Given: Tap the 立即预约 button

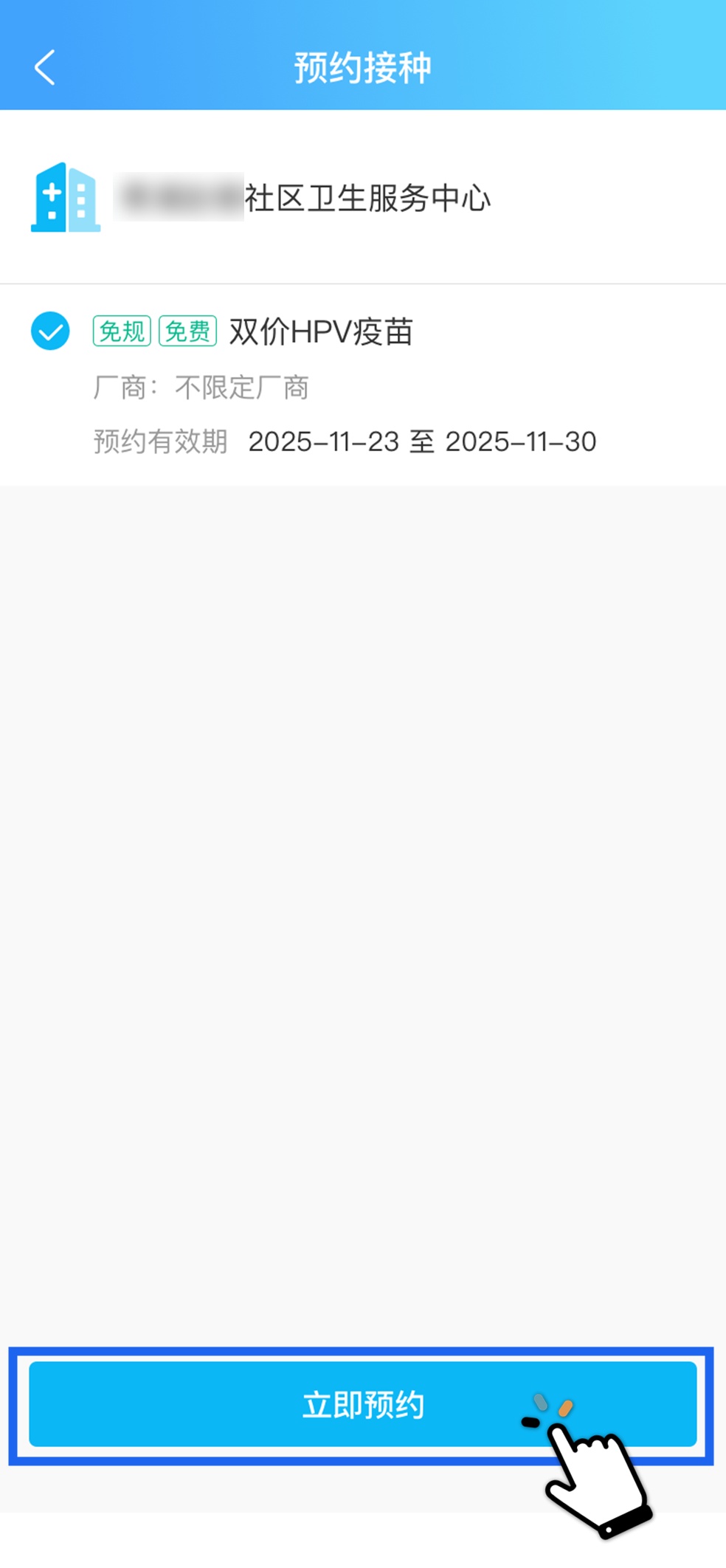Looking at the screenshot, I should [362, 1405].
